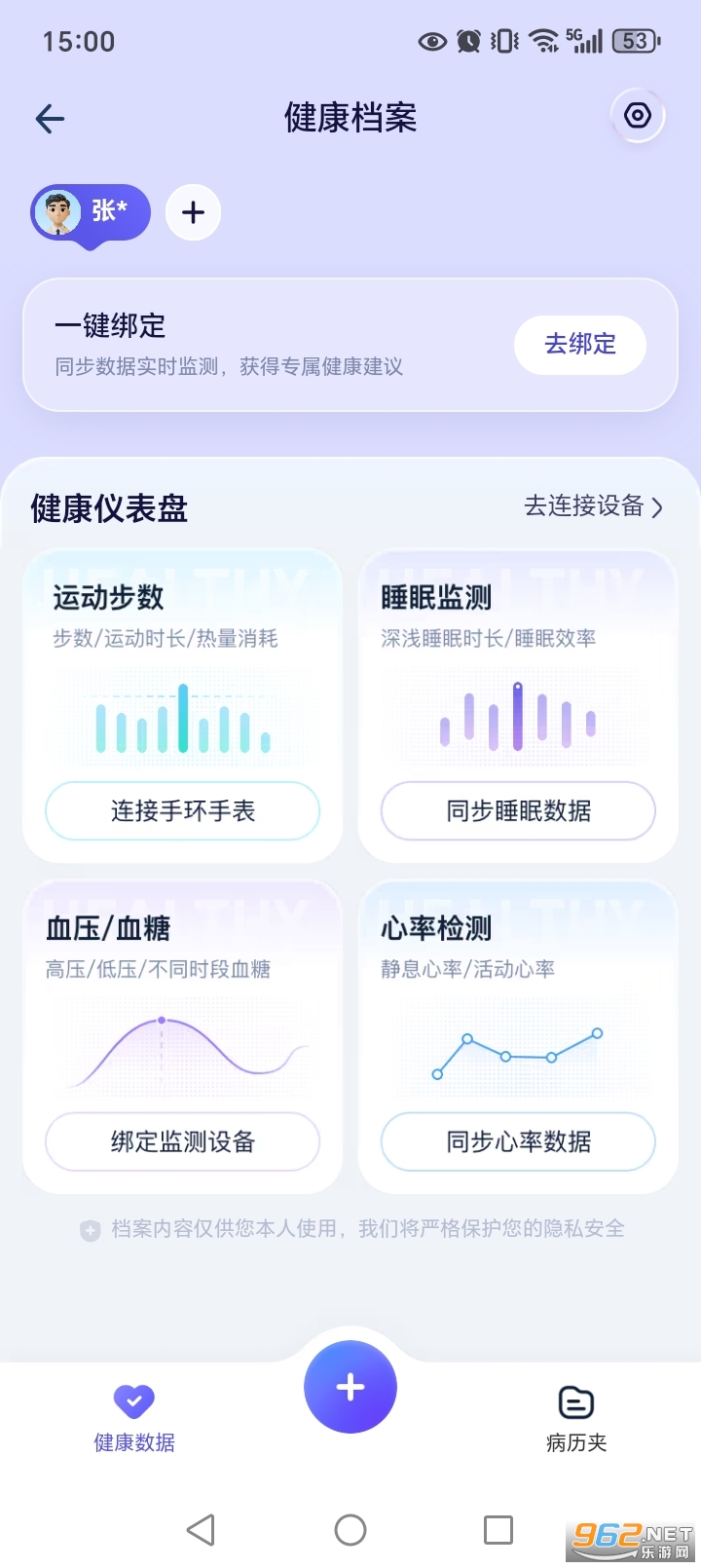Tap the plus icon to add a family member
Viewport: 701px width, 1568px height.
click(192, 212)
